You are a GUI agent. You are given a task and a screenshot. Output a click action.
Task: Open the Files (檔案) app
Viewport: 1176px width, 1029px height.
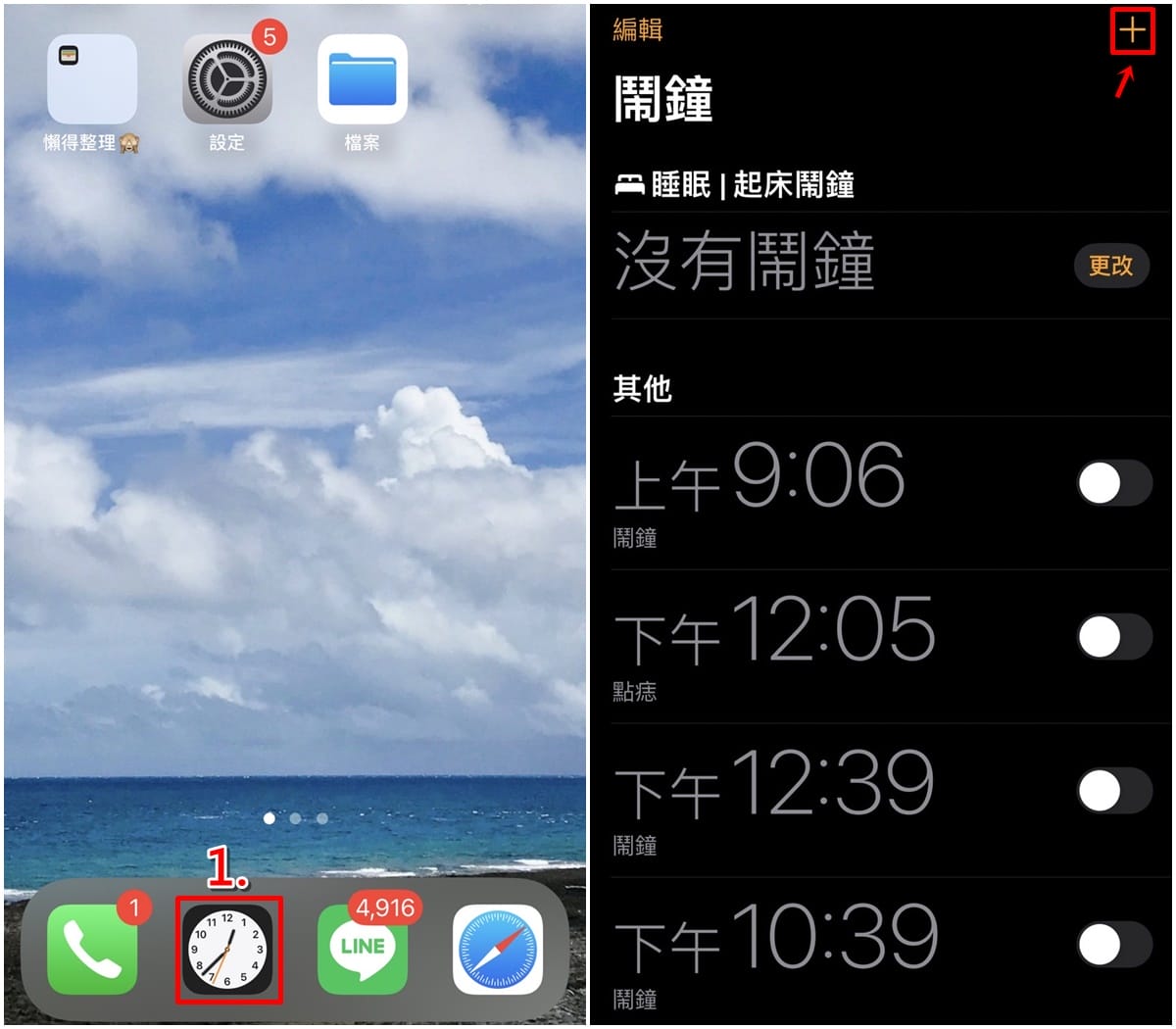[362, 79]
